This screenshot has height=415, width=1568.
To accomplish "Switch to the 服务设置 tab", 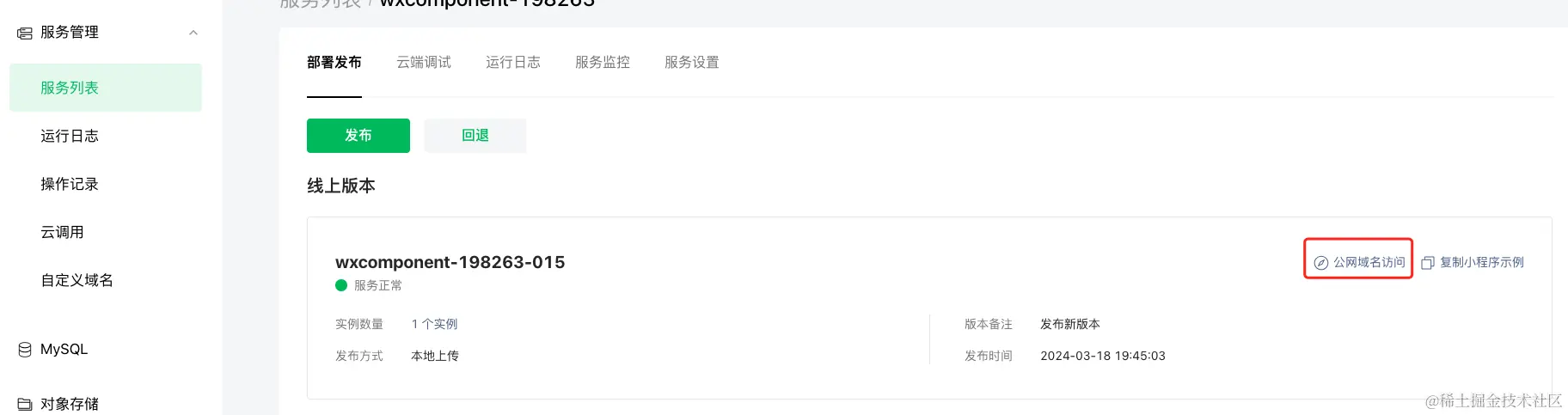I will [692, 62].
